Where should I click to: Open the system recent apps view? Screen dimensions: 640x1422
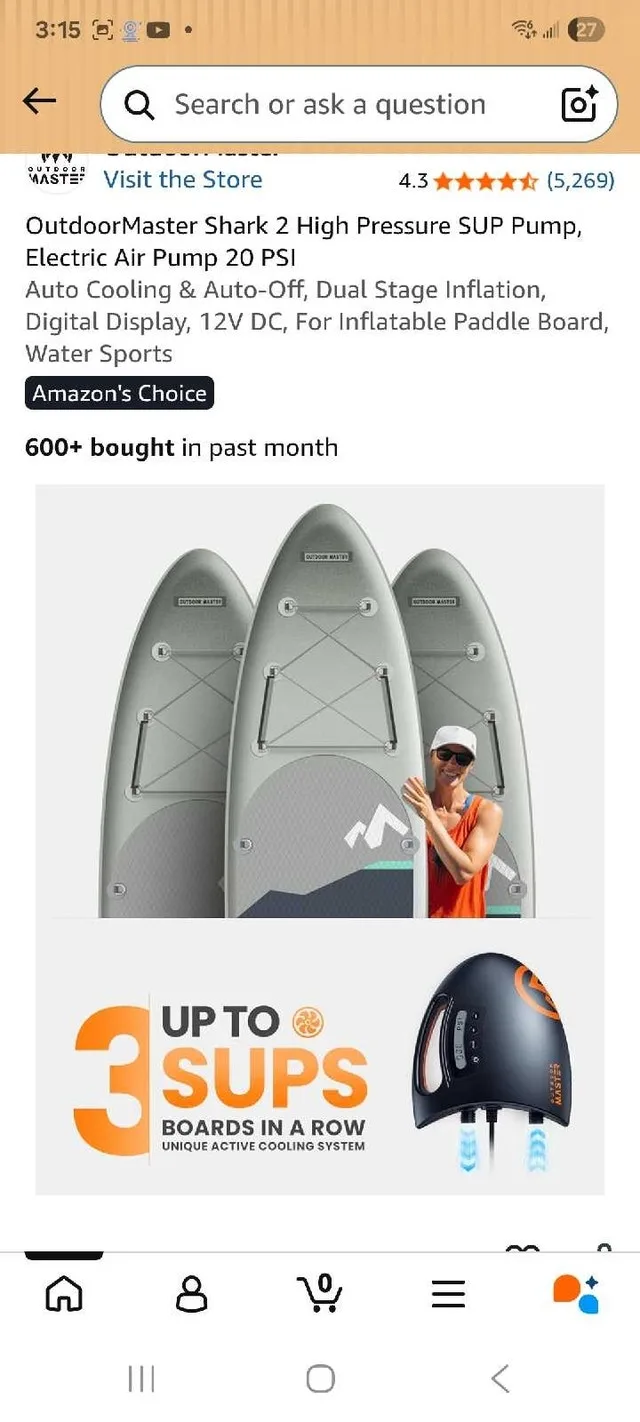tap(141, 1379)
